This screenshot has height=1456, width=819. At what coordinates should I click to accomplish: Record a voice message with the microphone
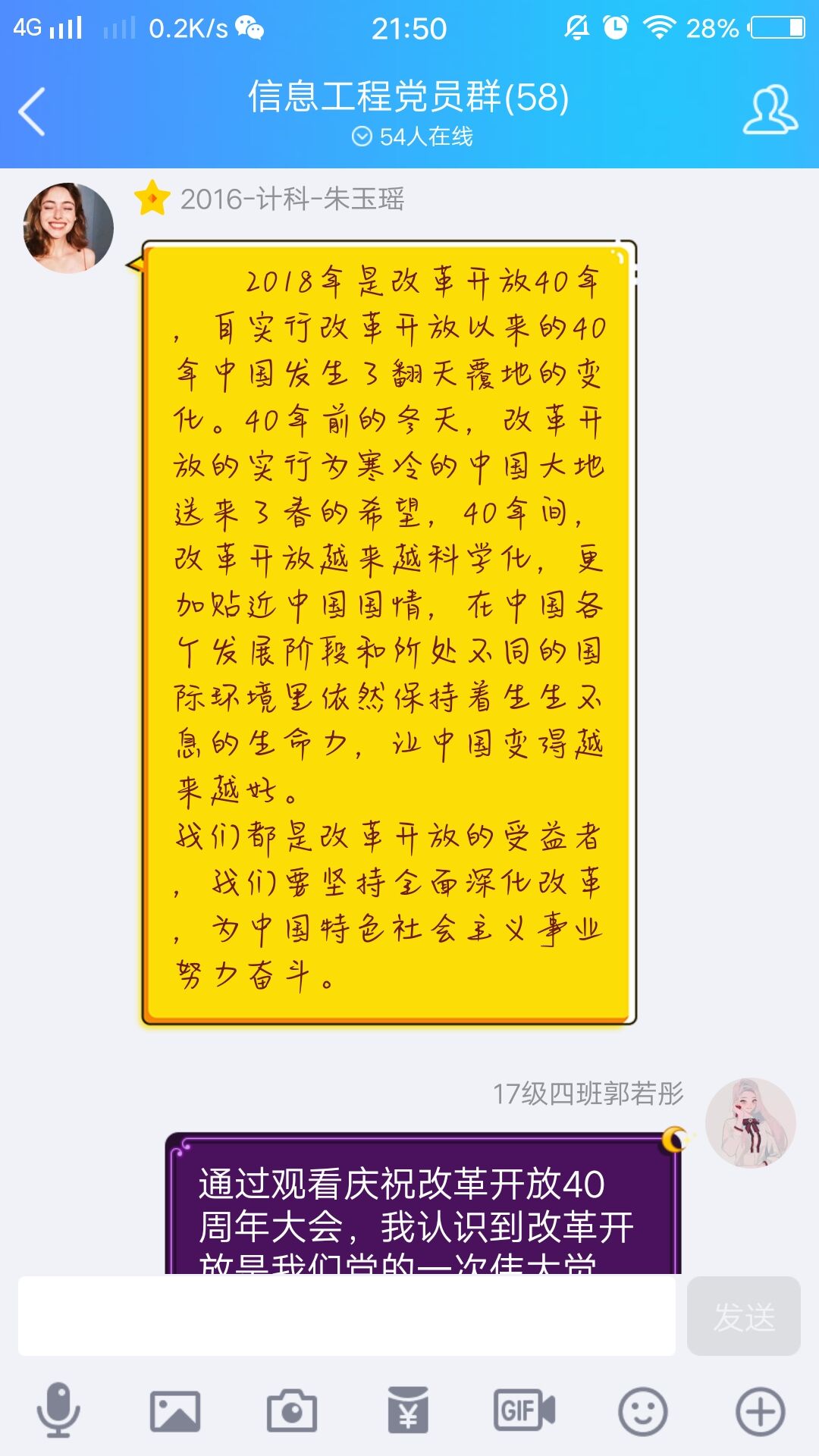pyautogui.click(x=58, y=1410)
